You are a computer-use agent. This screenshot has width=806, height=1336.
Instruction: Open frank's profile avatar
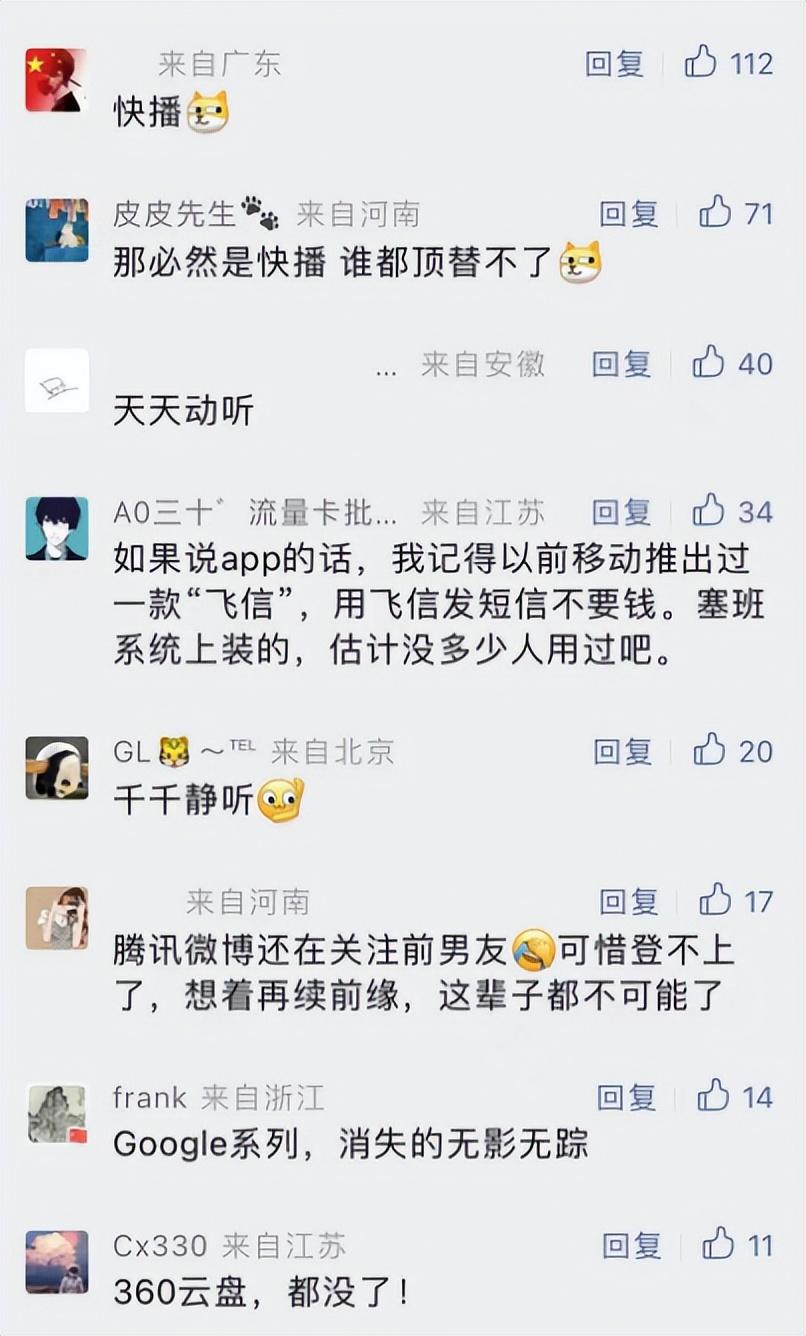(56, 1114)
